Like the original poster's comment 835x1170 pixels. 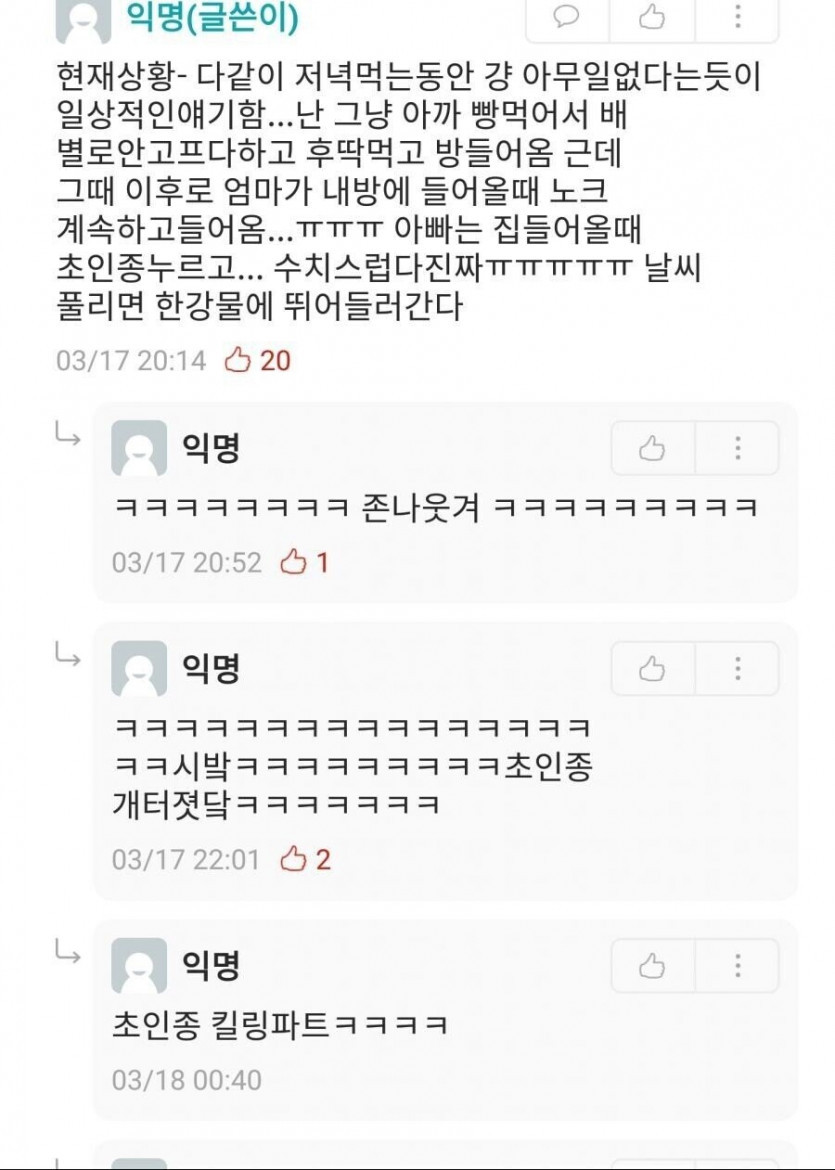point(652,15)
